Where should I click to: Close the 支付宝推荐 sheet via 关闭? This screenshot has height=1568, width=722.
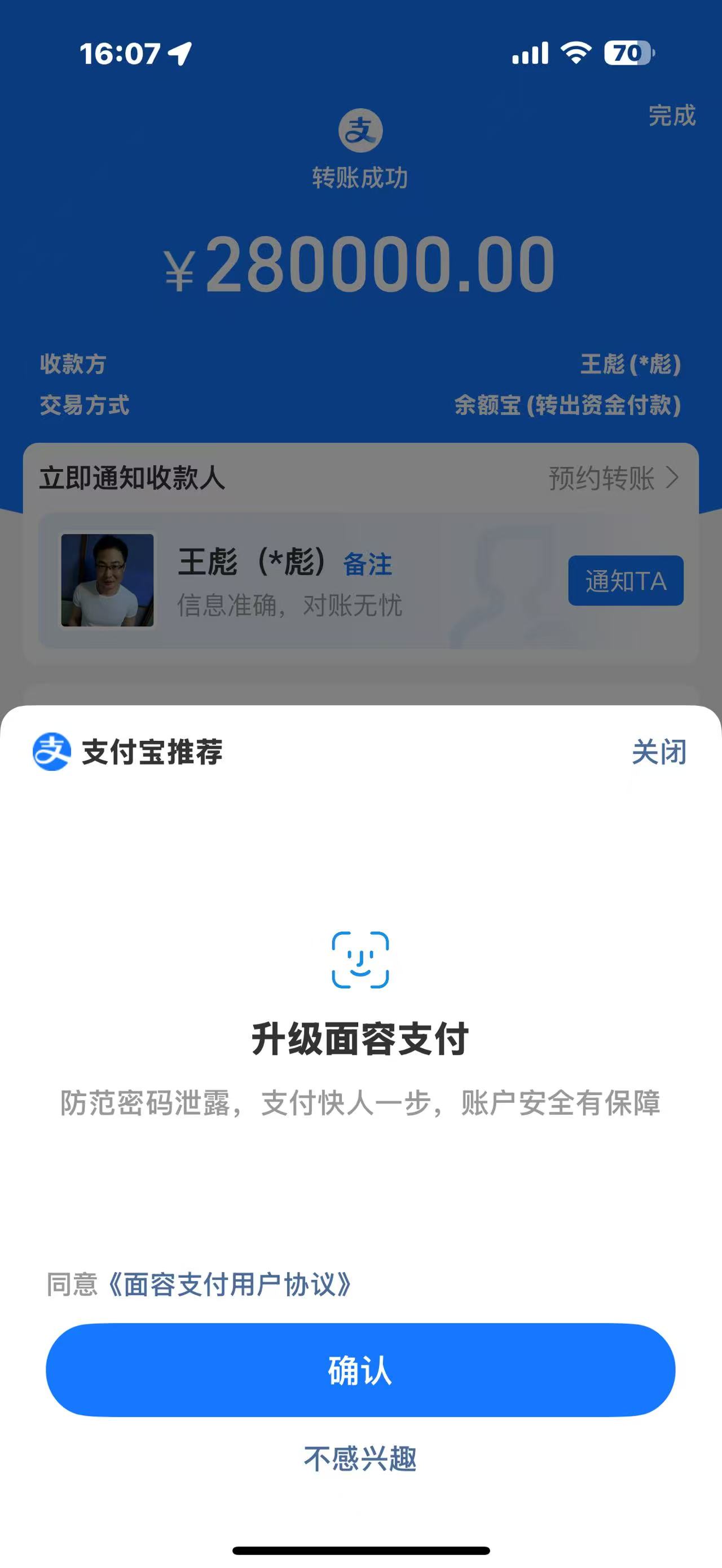click(659, 752)
